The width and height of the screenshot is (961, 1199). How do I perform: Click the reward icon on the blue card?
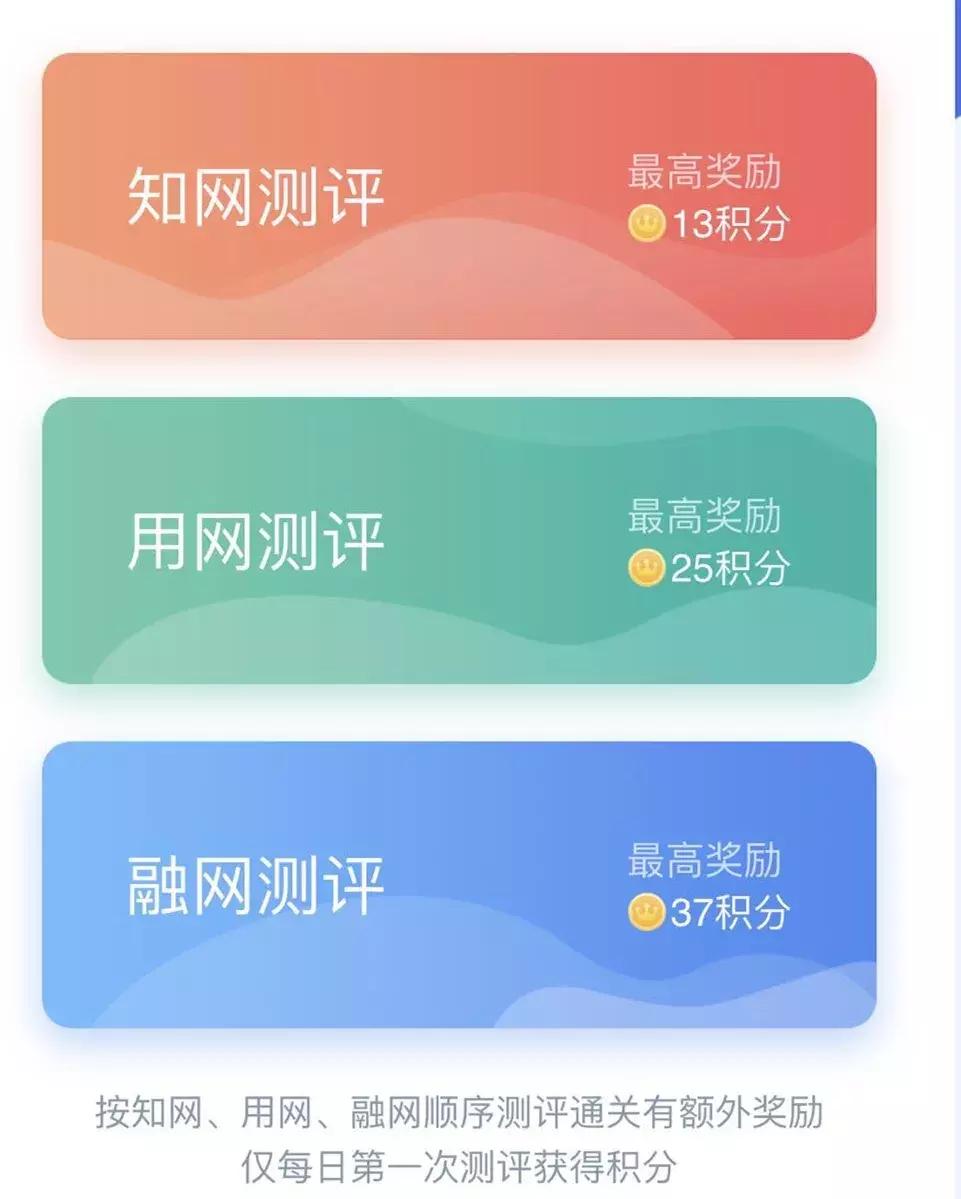point(645,910)
